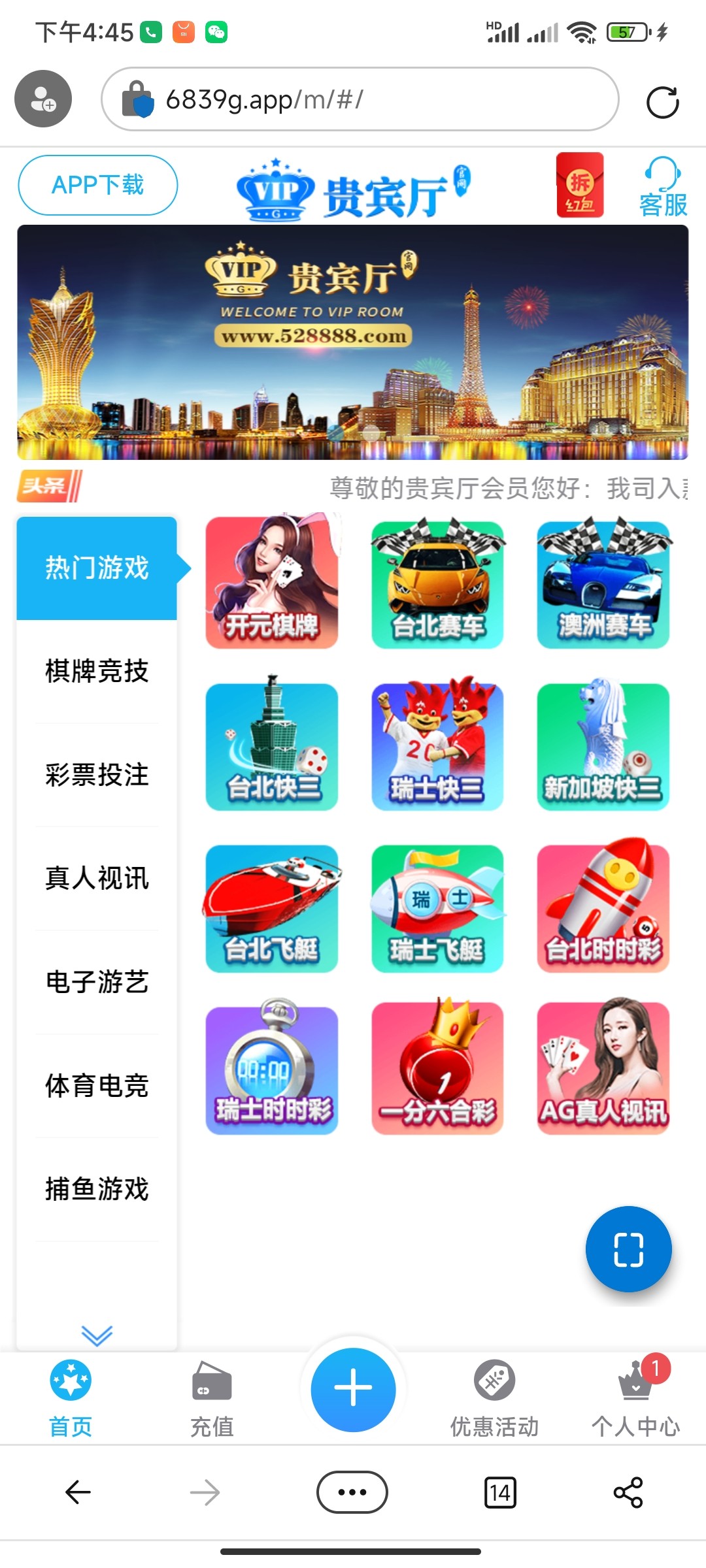Image resolution: width=706 pixels, height=1568 pixels.
Task: Switch to the 电子游艺 category
Action: coord(97,982)
